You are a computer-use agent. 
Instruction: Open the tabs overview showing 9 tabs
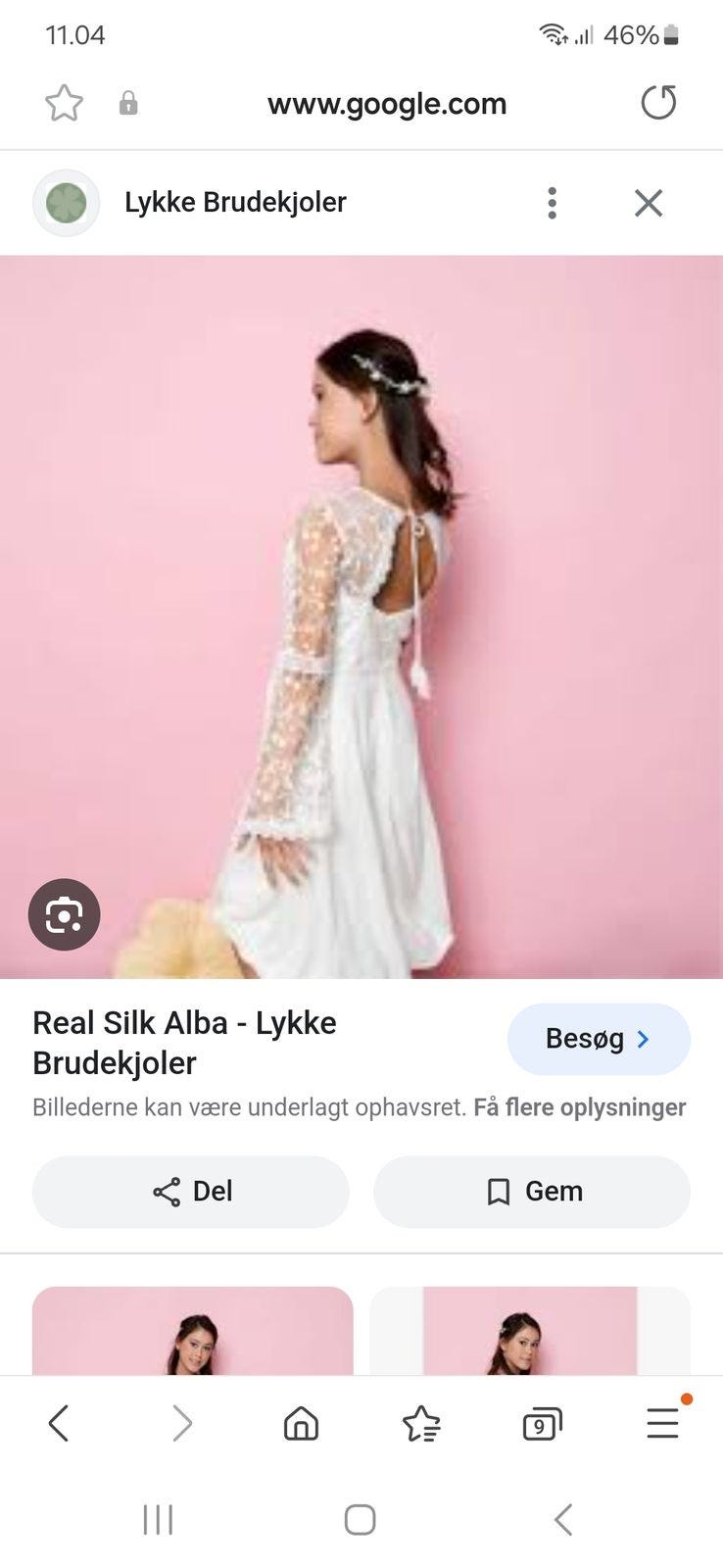point(542,1424)
